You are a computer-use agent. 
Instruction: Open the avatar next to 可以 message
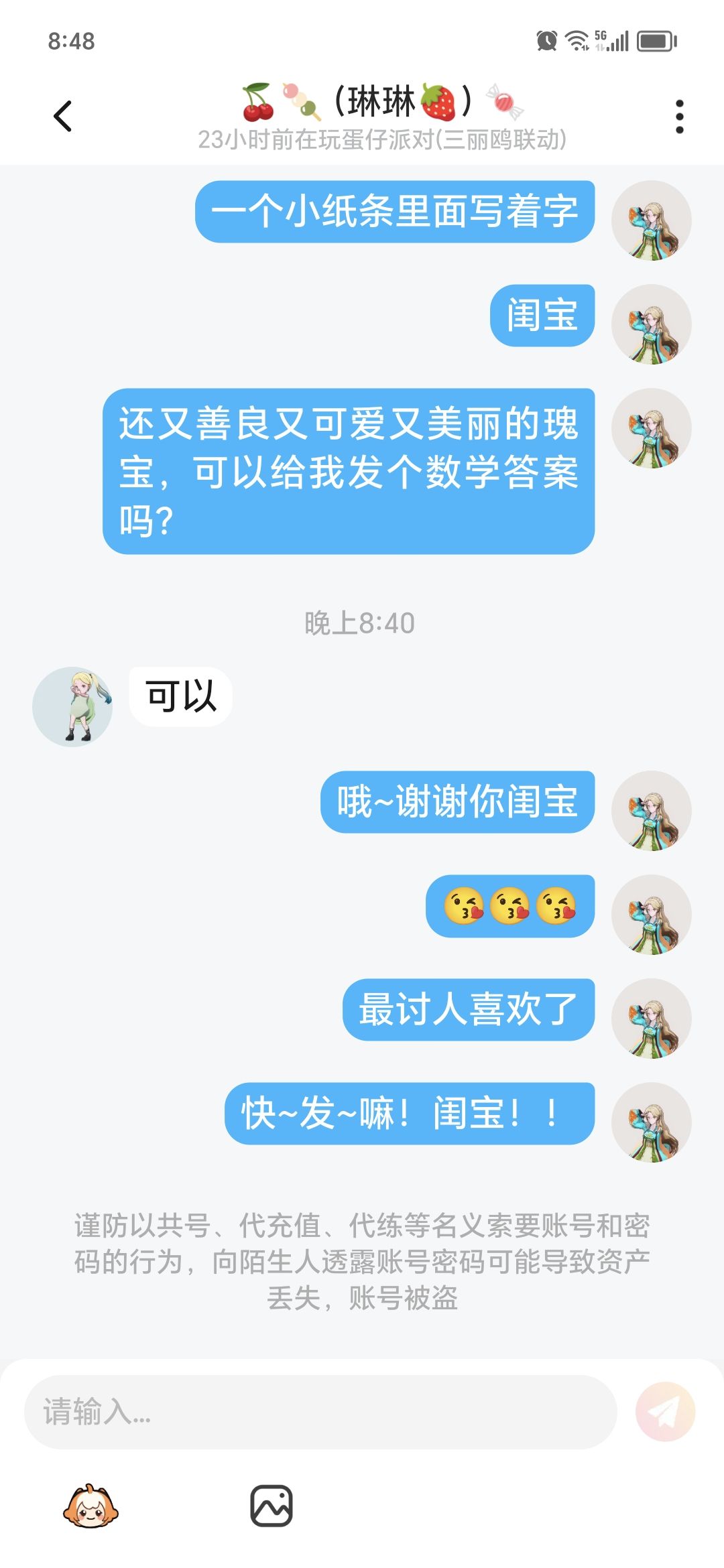coord(72,707)
